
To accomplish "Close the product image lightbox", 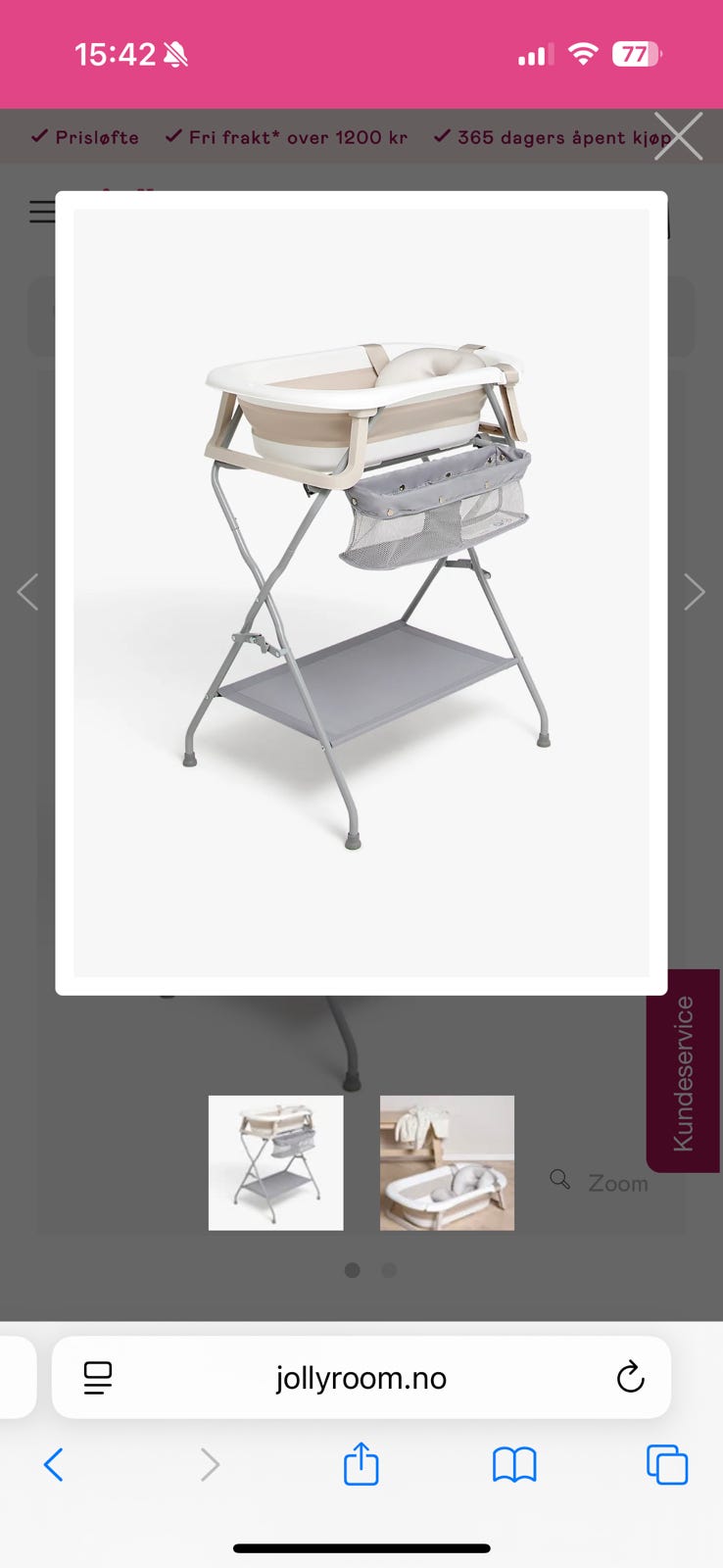I will coord(678,135).
